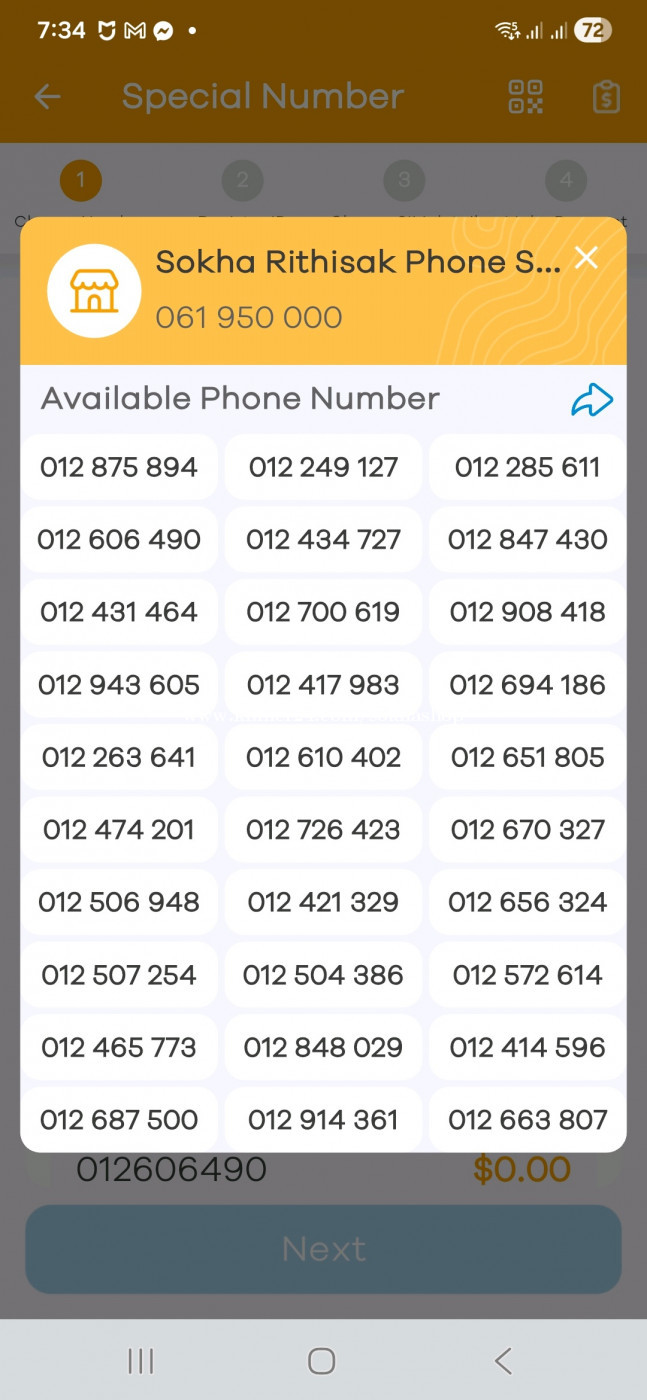The width and height of the screenshot is (647, 1400).
Task: Select phone number 012 687 500
Action: tap(119, 1119)
